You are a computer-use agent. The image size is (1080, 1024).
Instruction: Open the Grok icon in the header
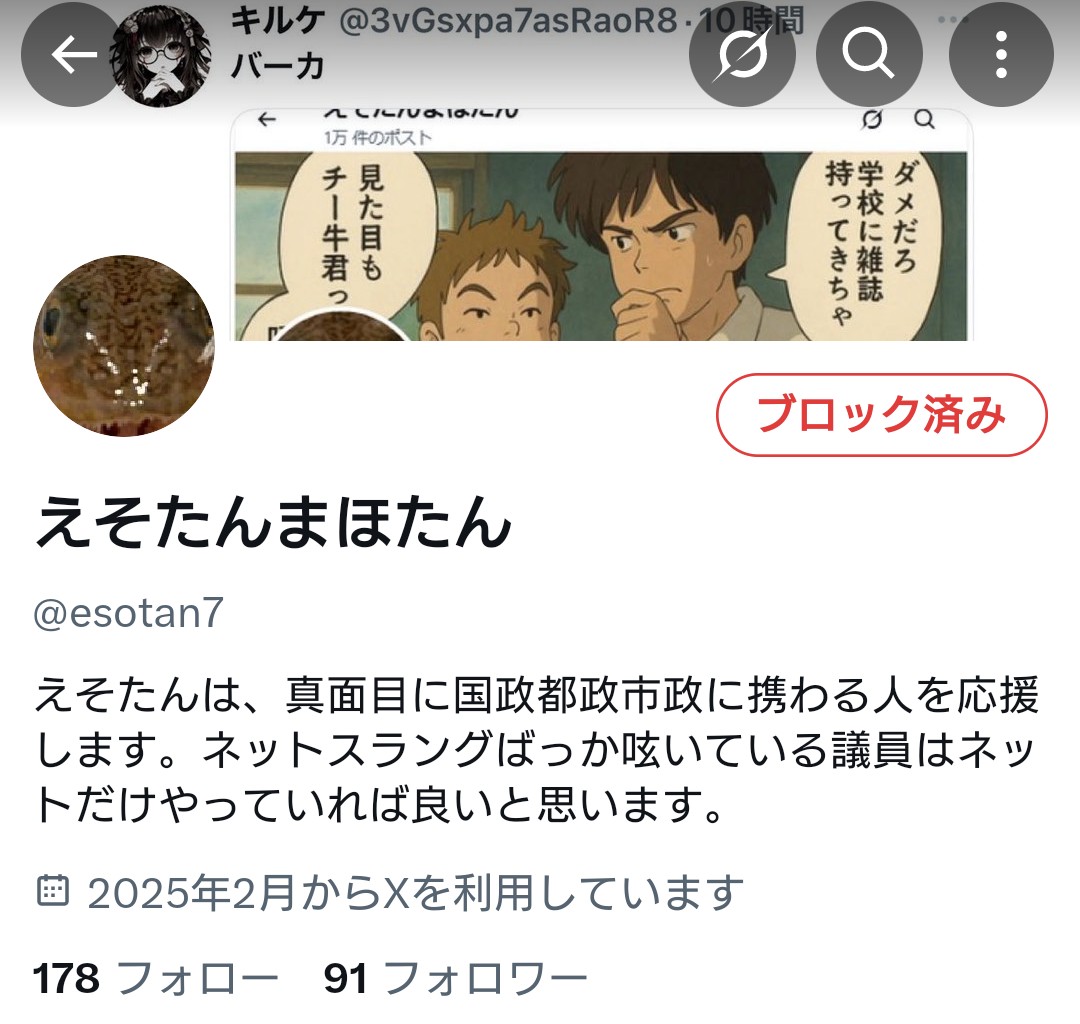(742, 56)
